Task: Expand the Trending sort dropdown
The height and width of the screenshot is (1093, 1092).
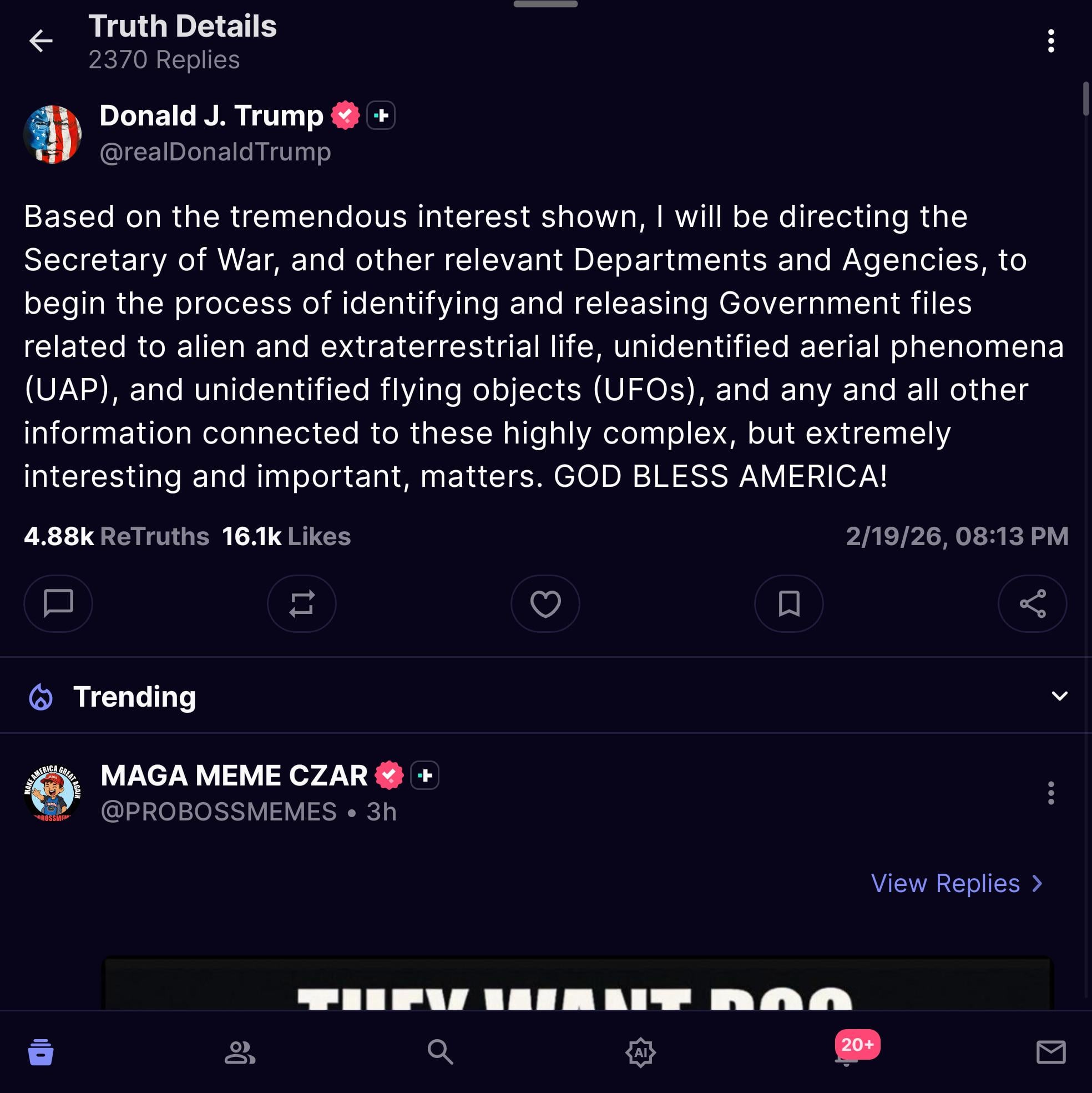Action: (1059, 696)
